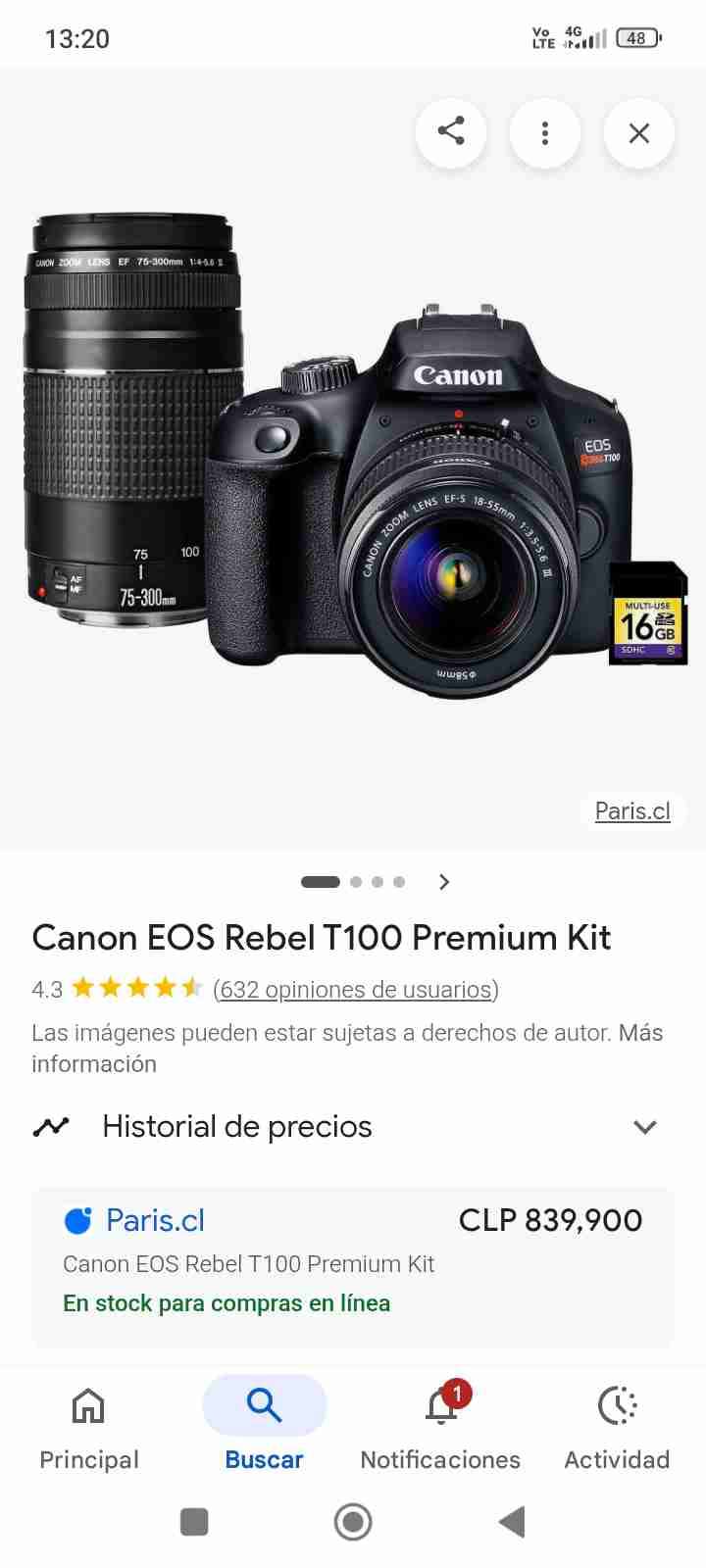Tap the battery indicator showing 48
Screen dimensions: 706x1568
[x=636, y=37]
